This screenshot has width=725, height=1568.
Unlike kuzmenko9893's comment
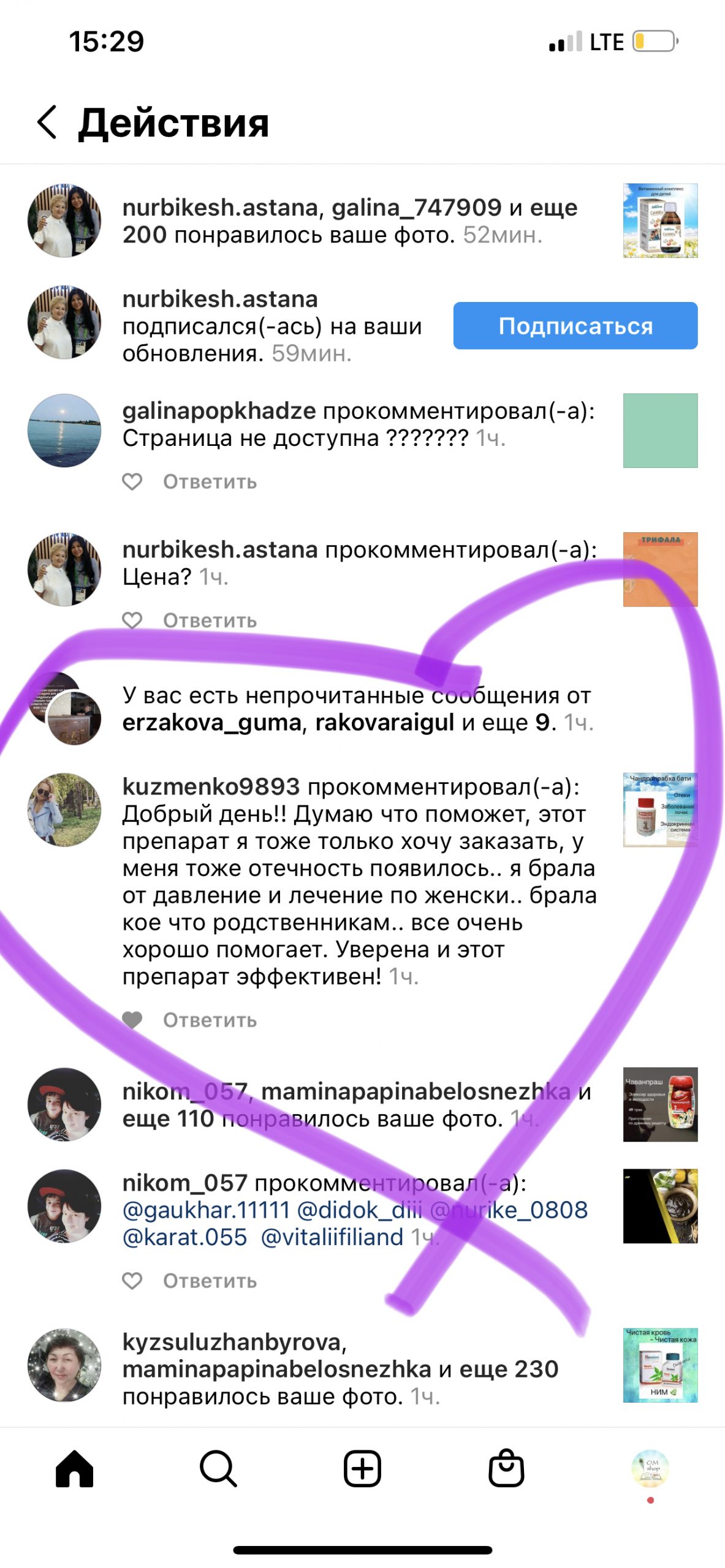pyautogui.click(x=132, y=1020)
